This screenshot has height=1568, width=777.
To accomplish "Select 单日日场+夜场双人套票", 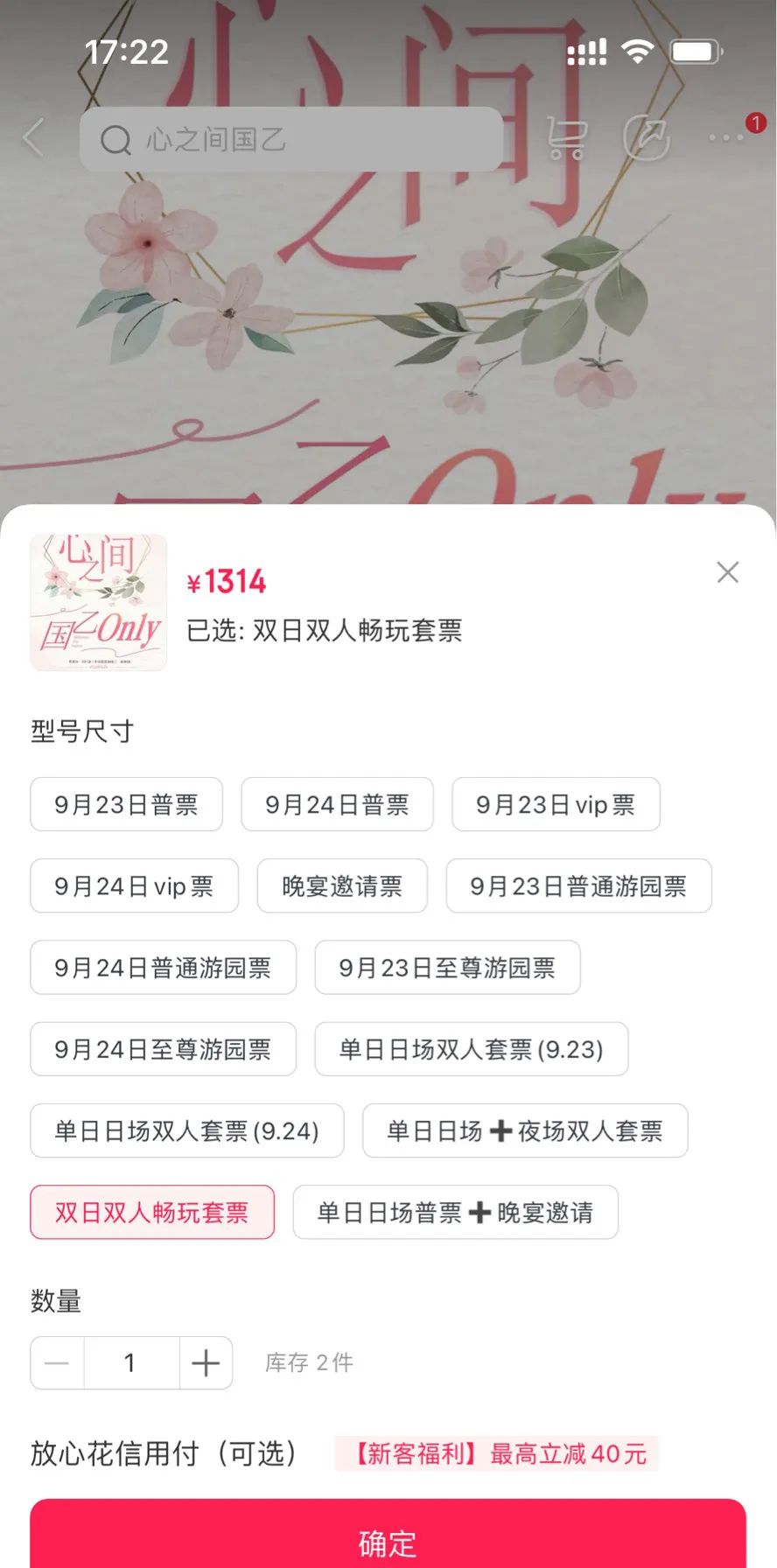I will (525, 1130).
